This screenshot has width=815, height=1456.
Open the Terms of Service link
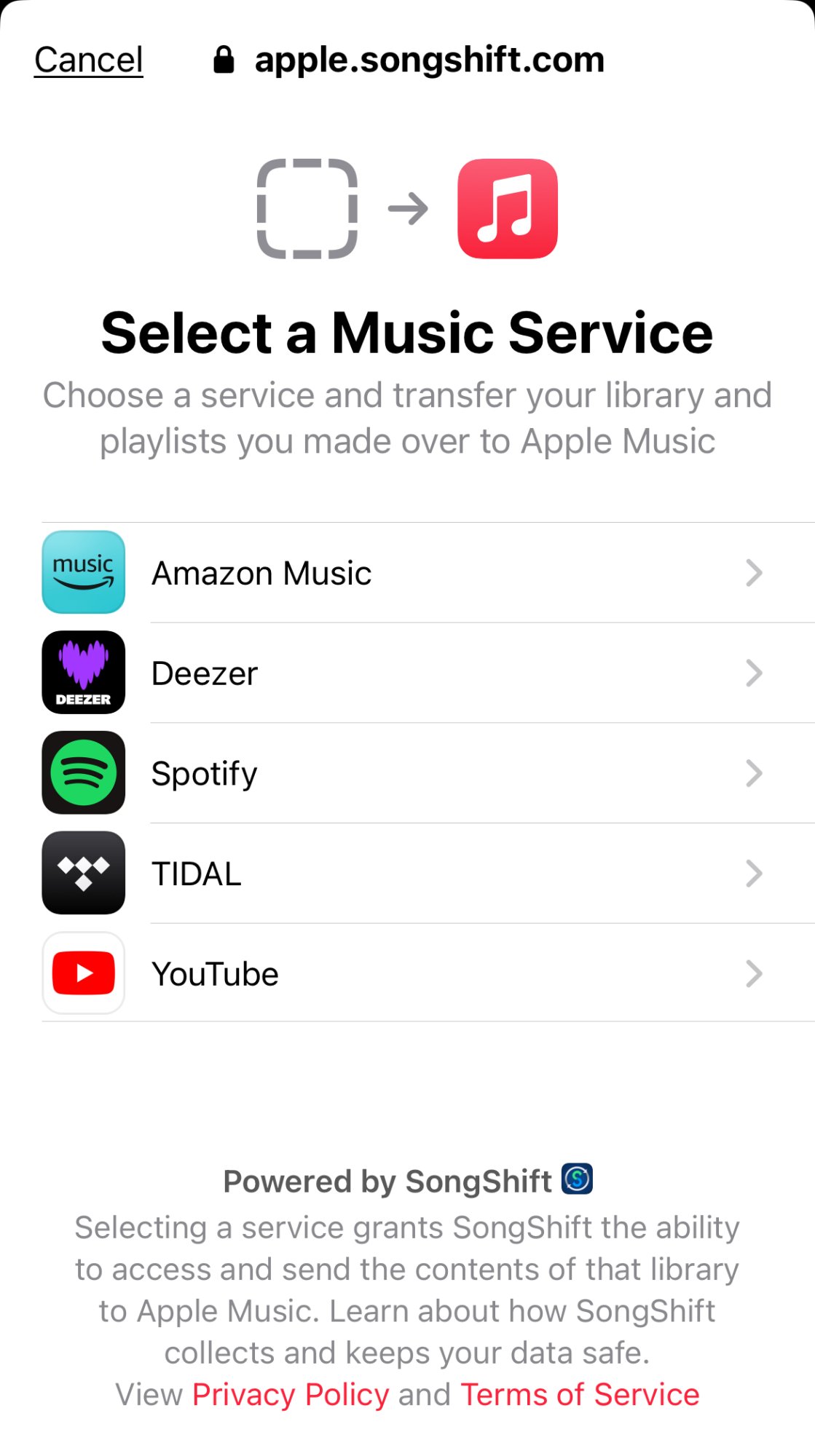pos(580,1395)
